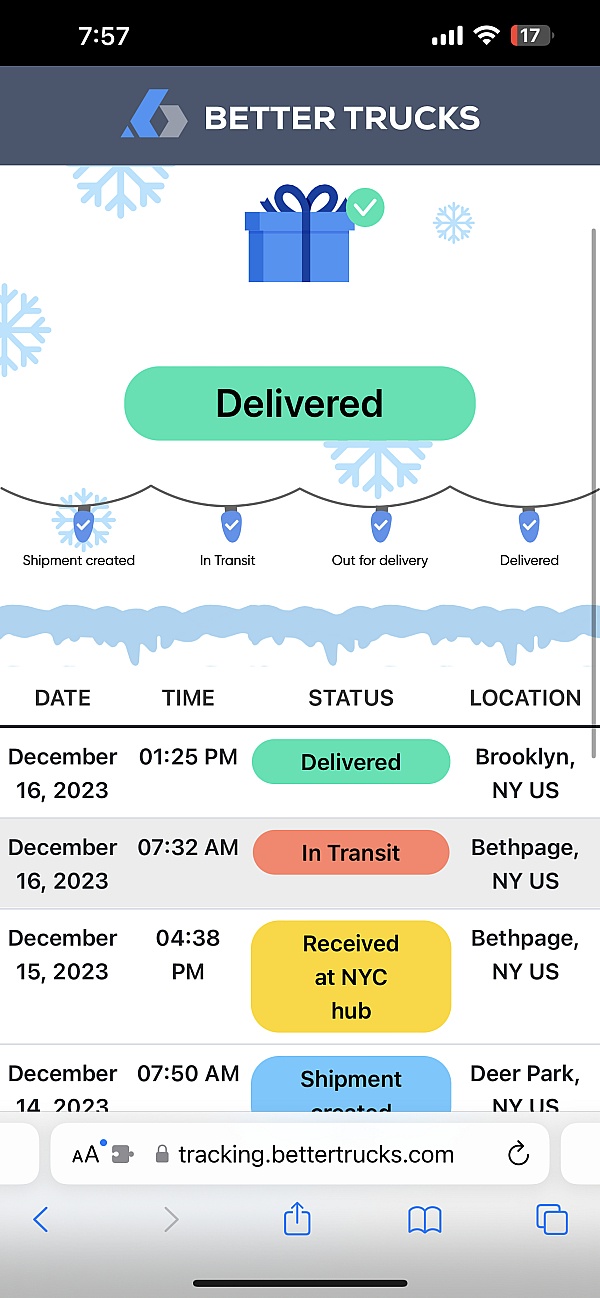Open the Better Trucks header logo

click(300, 118)
